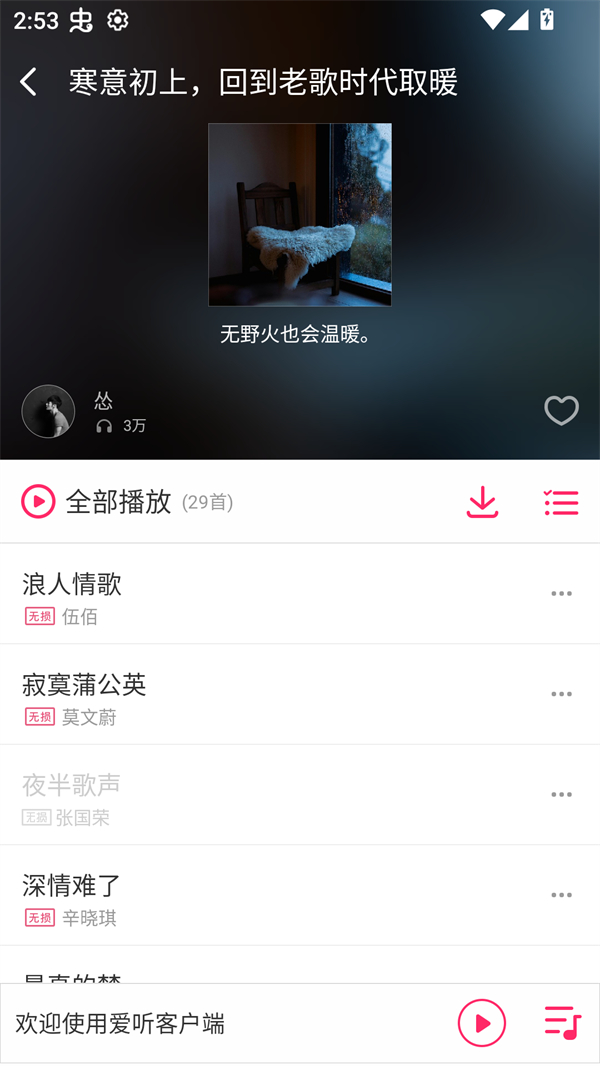The width and height of the screenshot is (600, 1066).
Task: Play the song 浪人情歌
Action: [x=72, y=584]
